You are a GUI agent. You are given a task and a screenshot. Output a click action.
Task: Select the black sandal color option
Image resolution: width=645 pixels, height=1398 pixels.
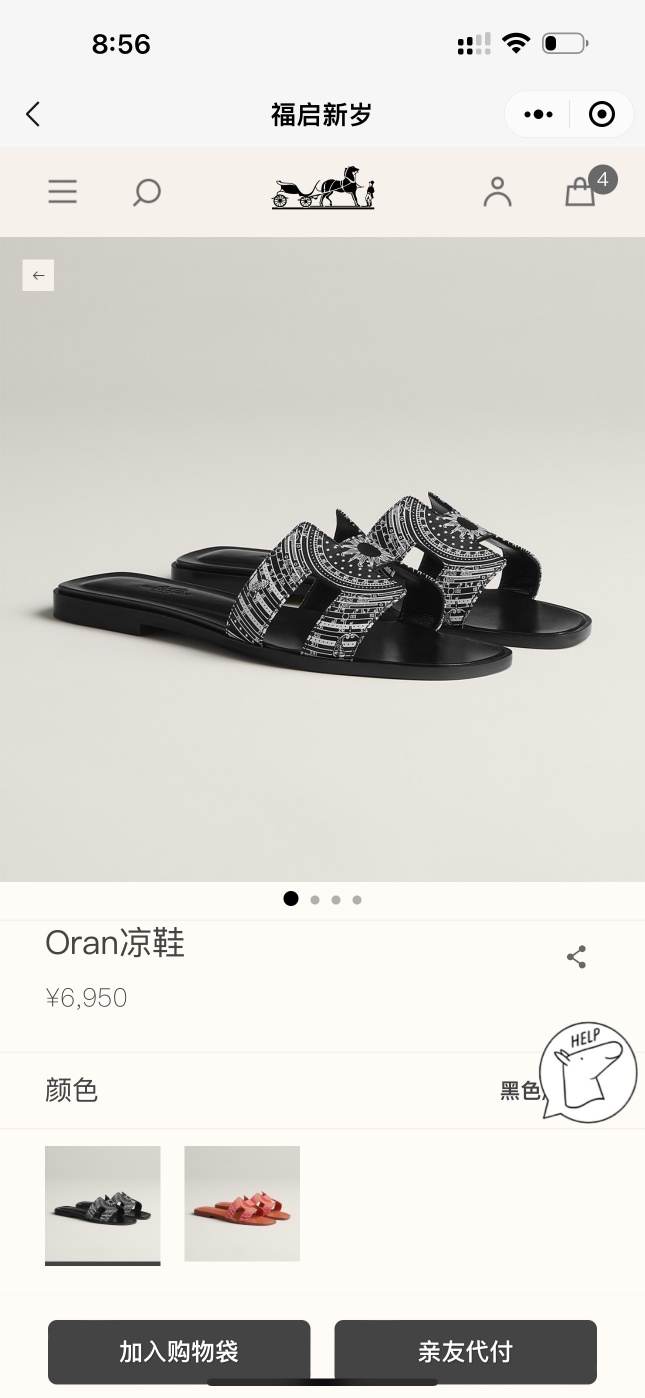click(x=102, y=1203)
